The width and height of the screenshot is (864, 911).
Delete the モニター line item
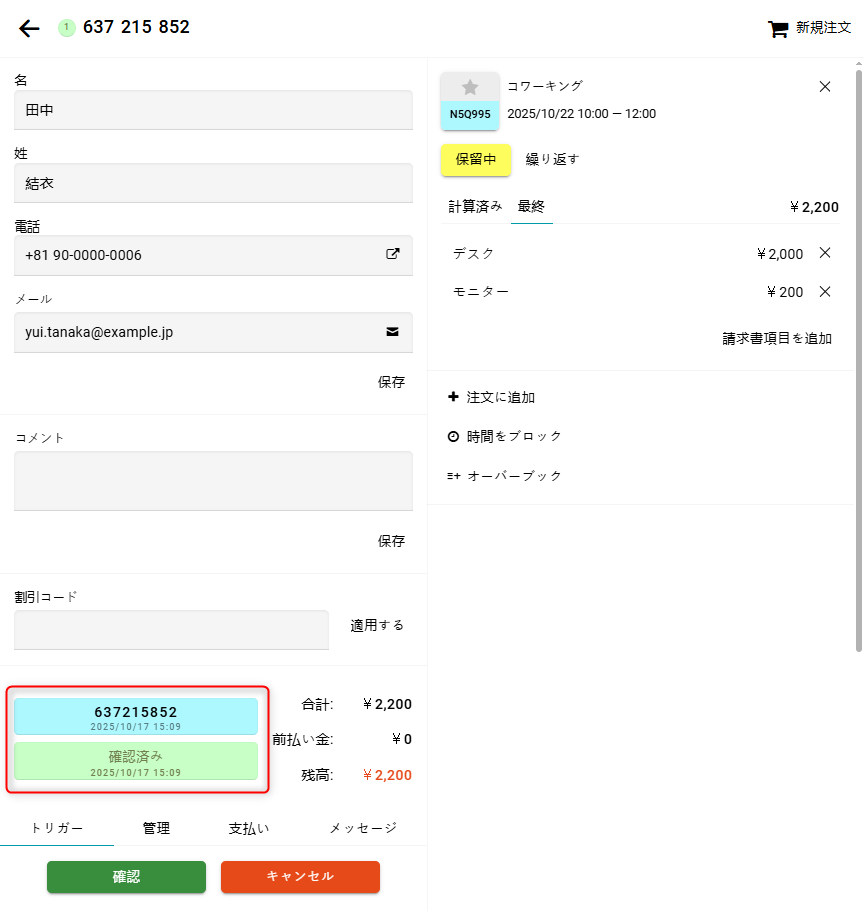point(825,292)
